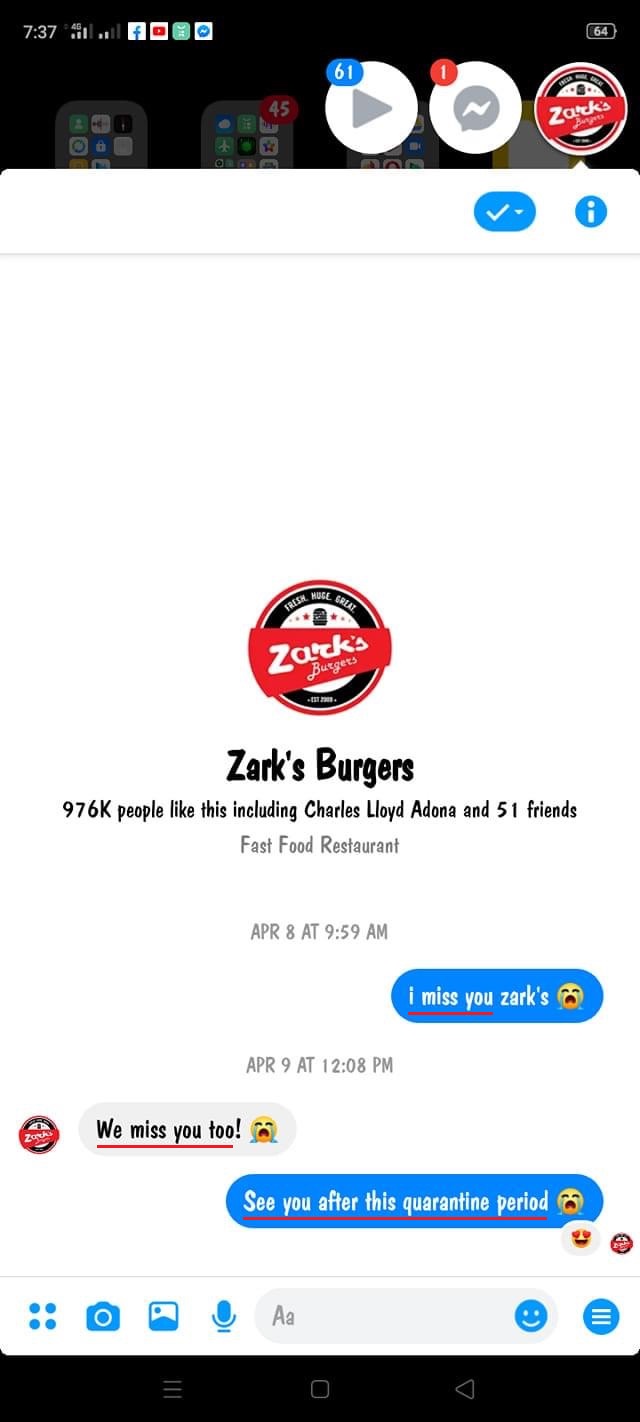Launch the camera to take photo

tap(102, 1316)
